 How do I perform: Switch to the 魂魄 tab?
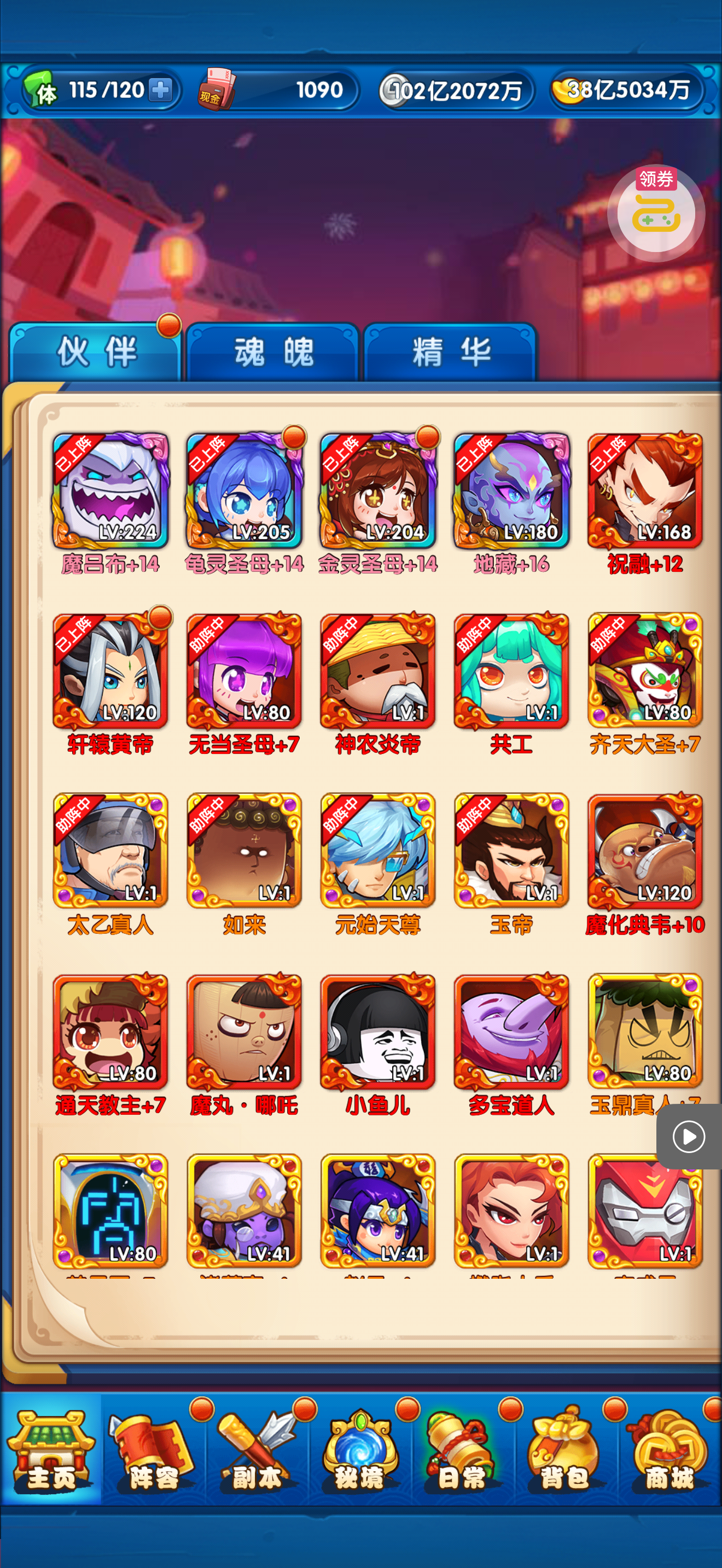click(x=272, y=353)
